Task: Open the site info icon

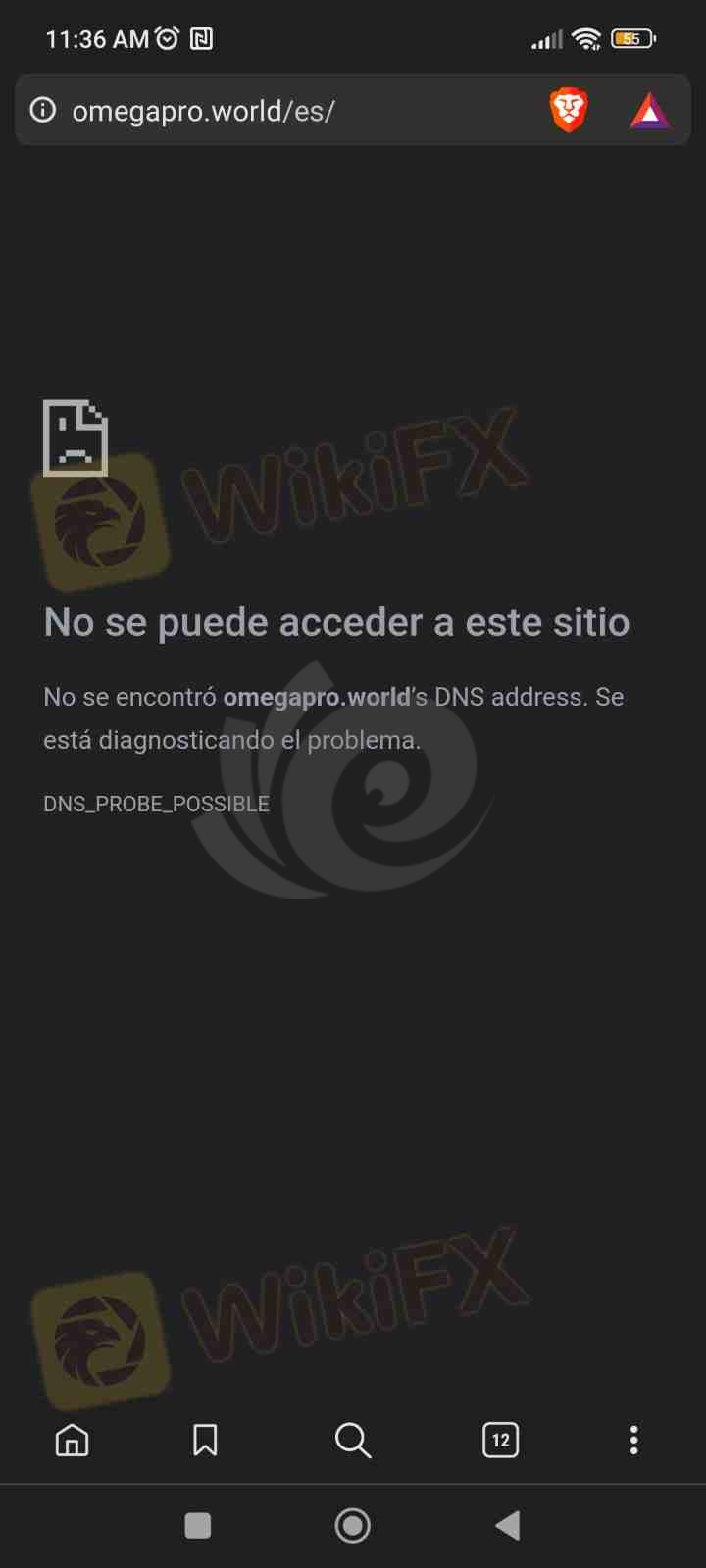Action: point(43,110)
